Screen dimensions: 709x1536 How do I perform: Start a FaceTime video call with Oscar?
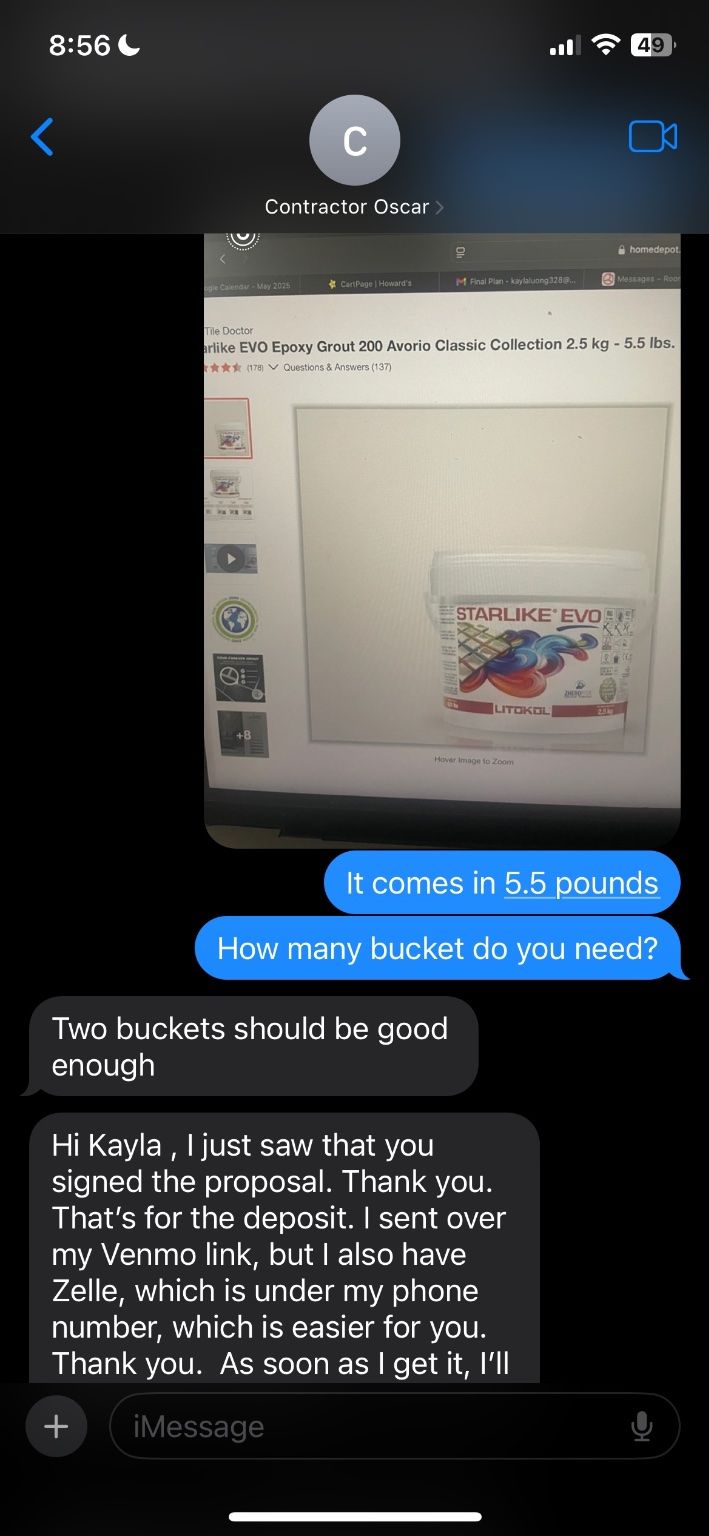pyautogui.click(x=652, y=137)
